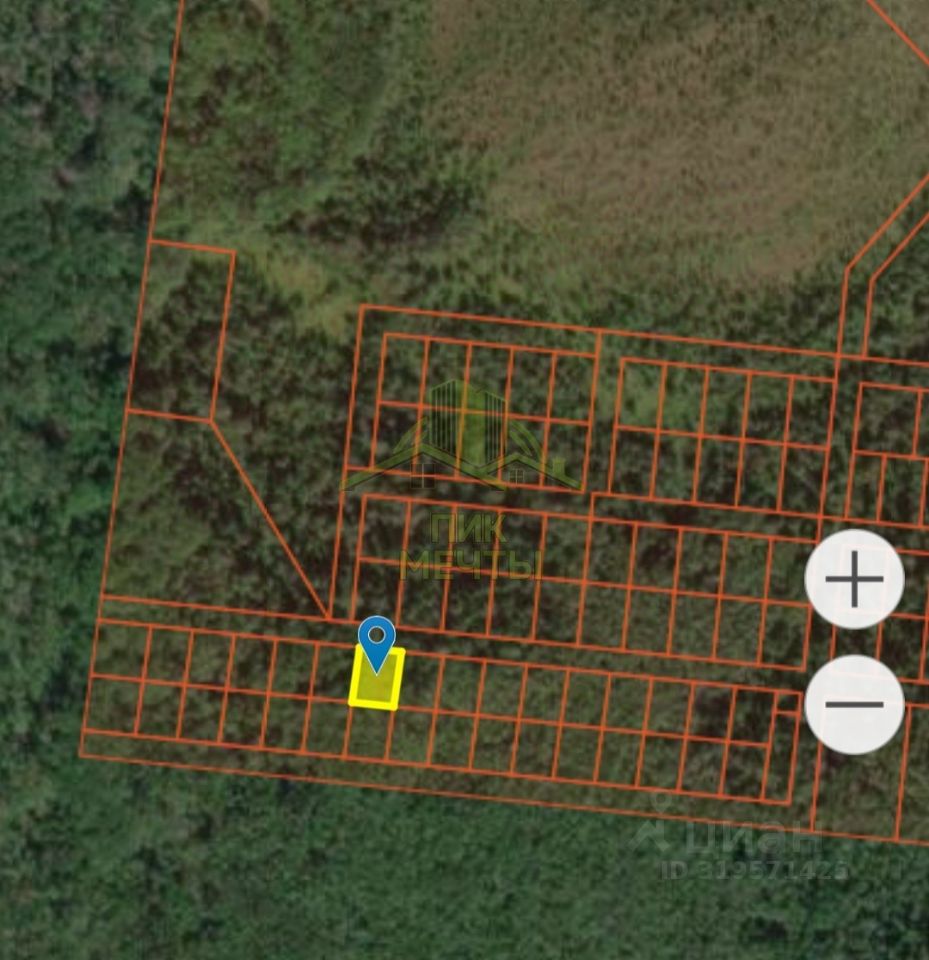The width and height of the screenshot is (929, 960).
Task: Zoom out of the map
Action: tap(854, 704)
